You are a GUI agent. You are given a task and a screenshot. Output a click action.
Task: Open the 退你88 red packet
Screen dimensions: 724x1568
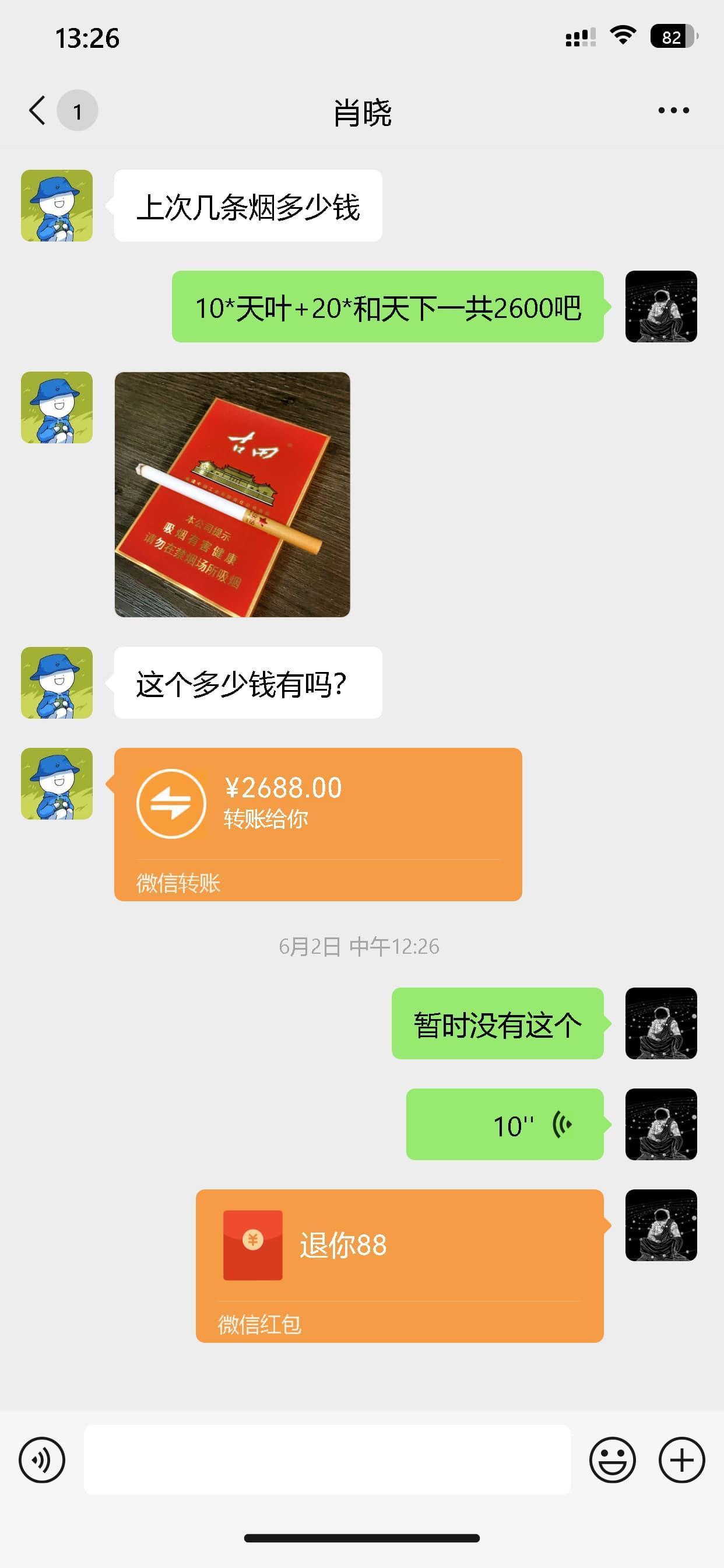[399, 1265]
